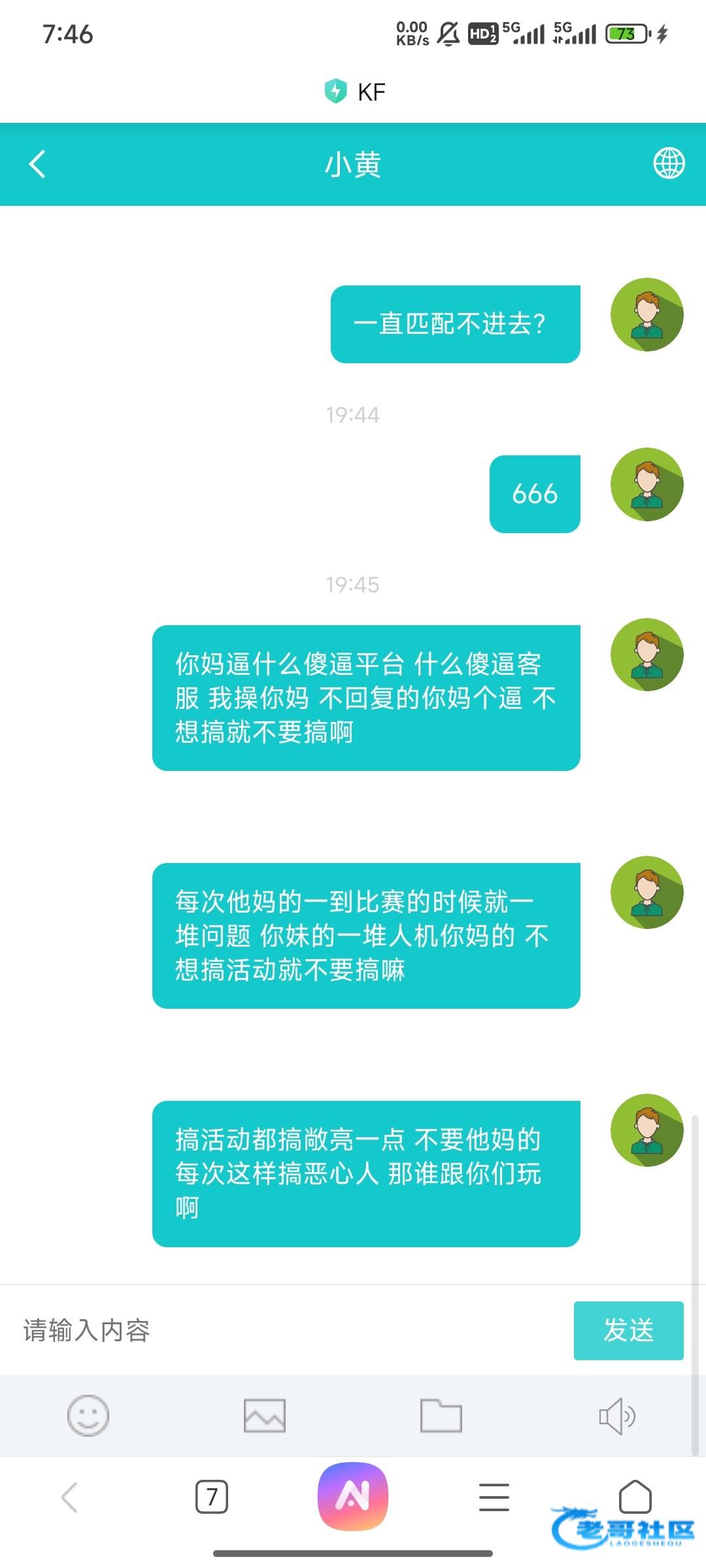Open the browser tabs switcher showing 7
This screenshot has width=706, height=1568.
(x=212, y=1497)
